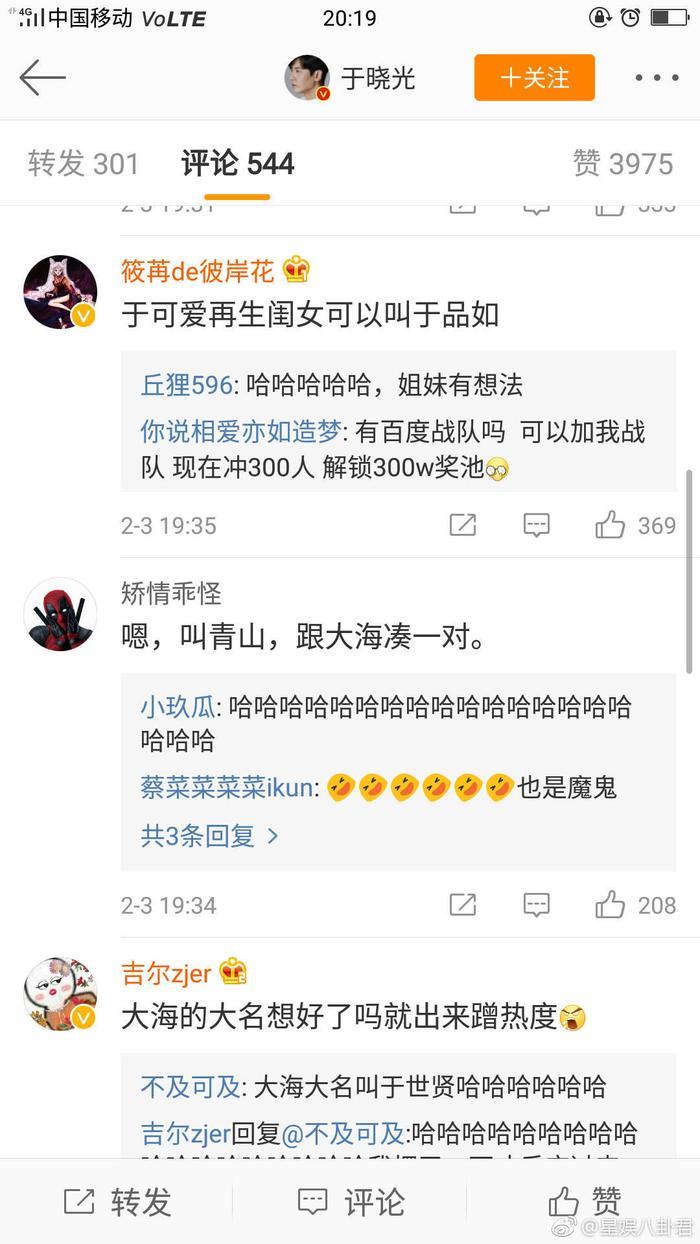
Task: Write a comment via bottom 评论 button
Action: tap(351, 1201)
